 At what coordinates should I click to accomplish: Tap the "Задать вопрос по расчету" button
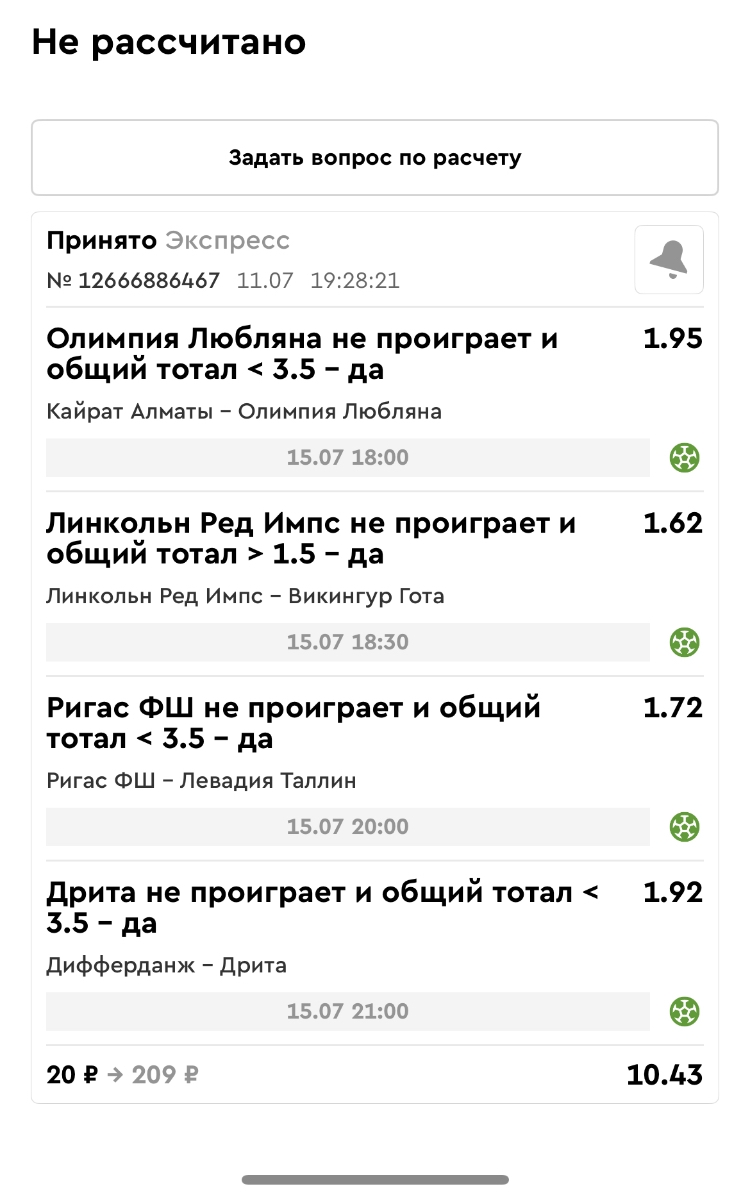375,158
